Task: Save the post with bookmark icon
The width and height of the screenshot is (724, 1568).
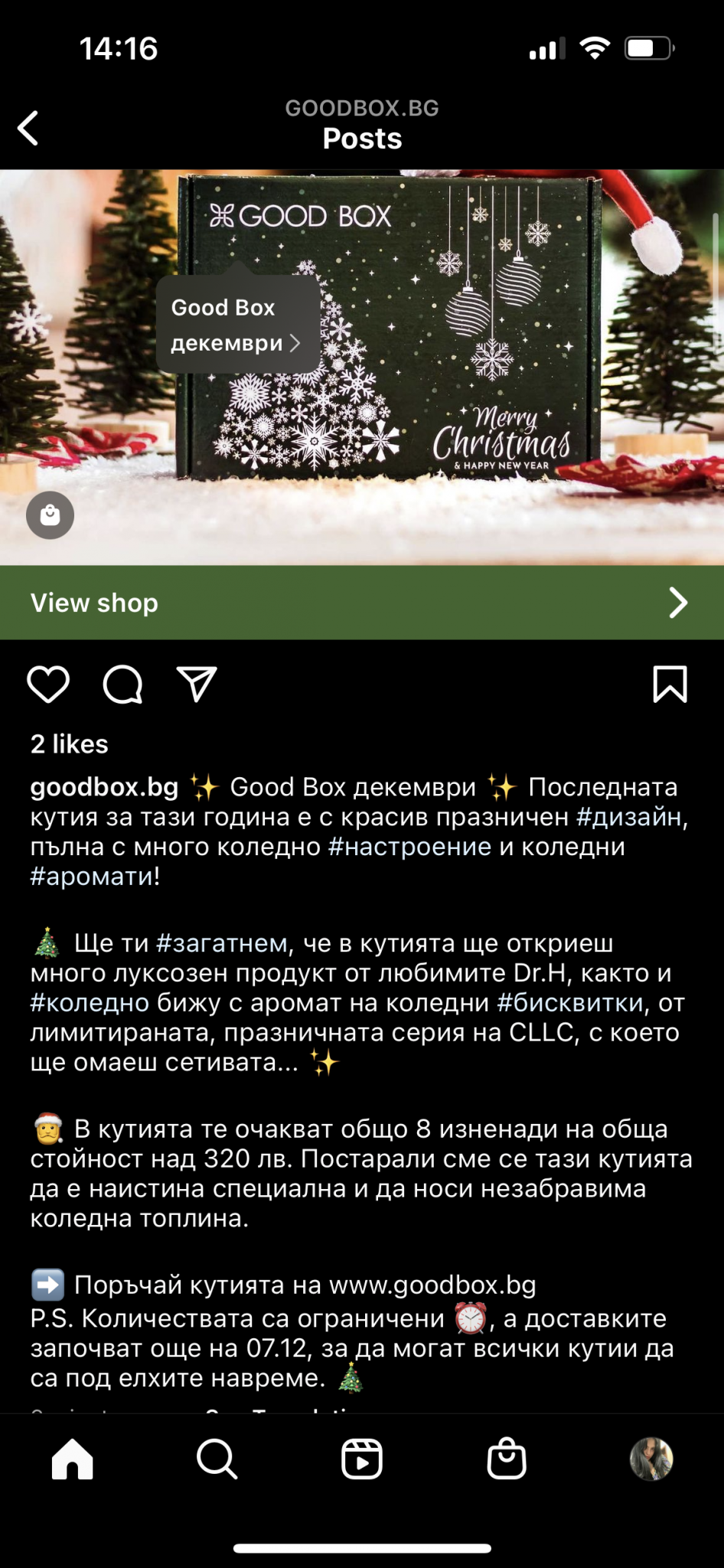Action: (670, 684)
